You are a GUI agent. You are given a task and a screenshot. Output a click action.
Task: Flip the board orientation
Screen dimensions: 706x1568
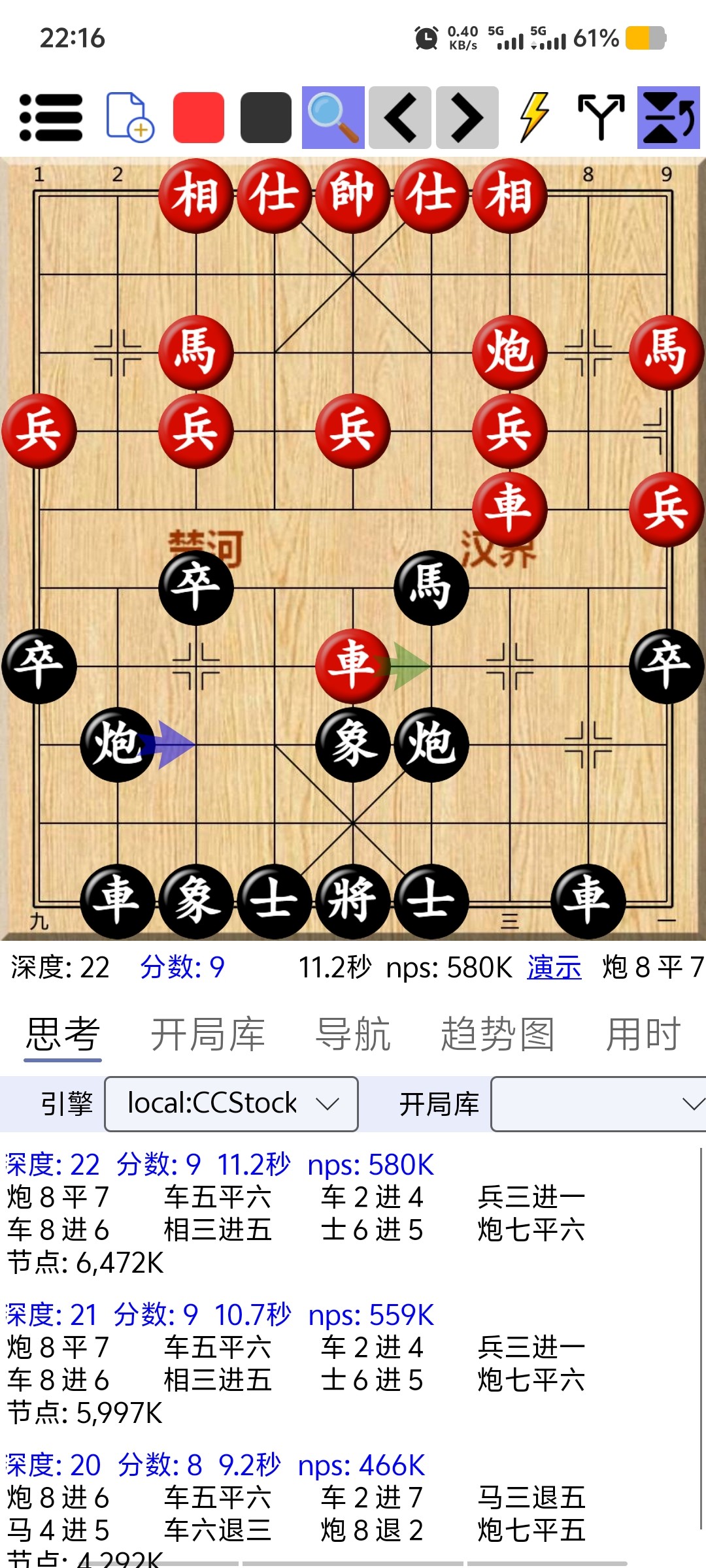pos(669,118)
